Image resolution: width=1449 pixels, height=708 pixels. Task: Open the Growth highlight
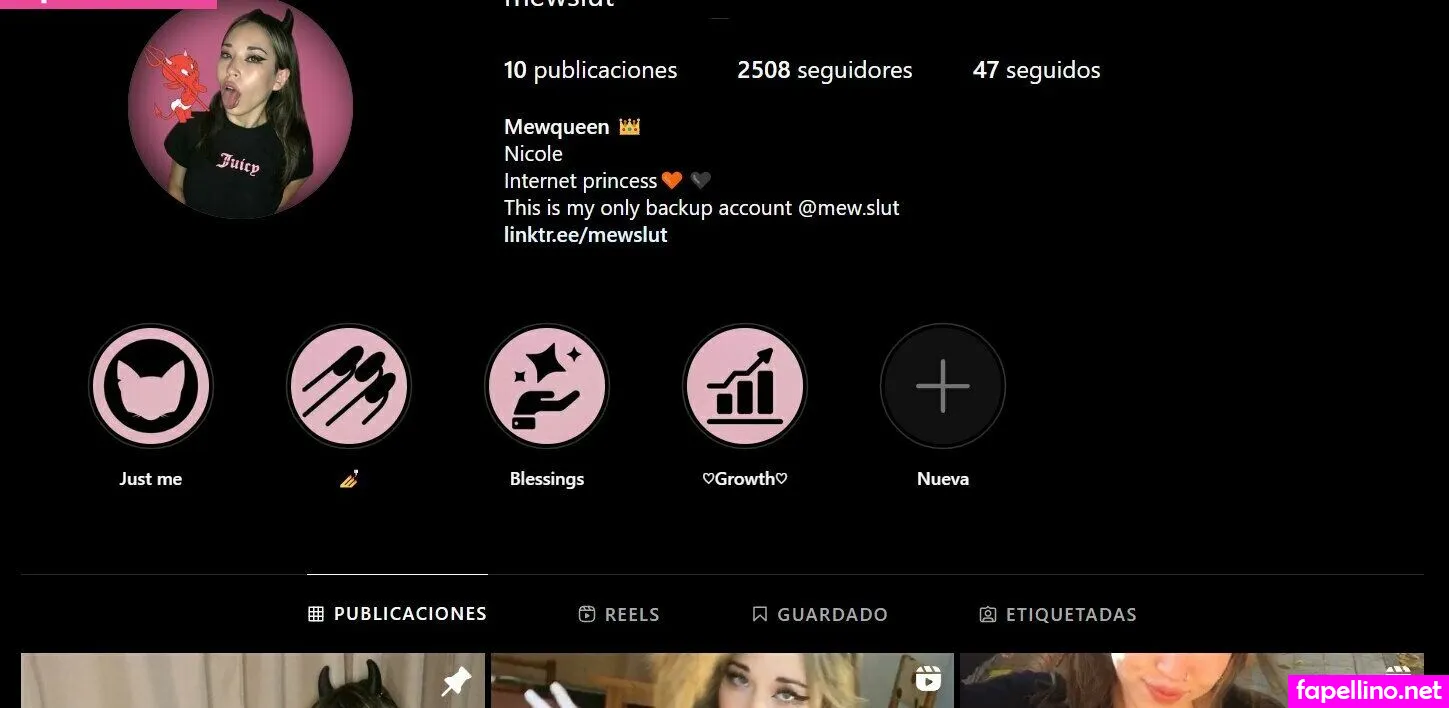tap(744, 386)
